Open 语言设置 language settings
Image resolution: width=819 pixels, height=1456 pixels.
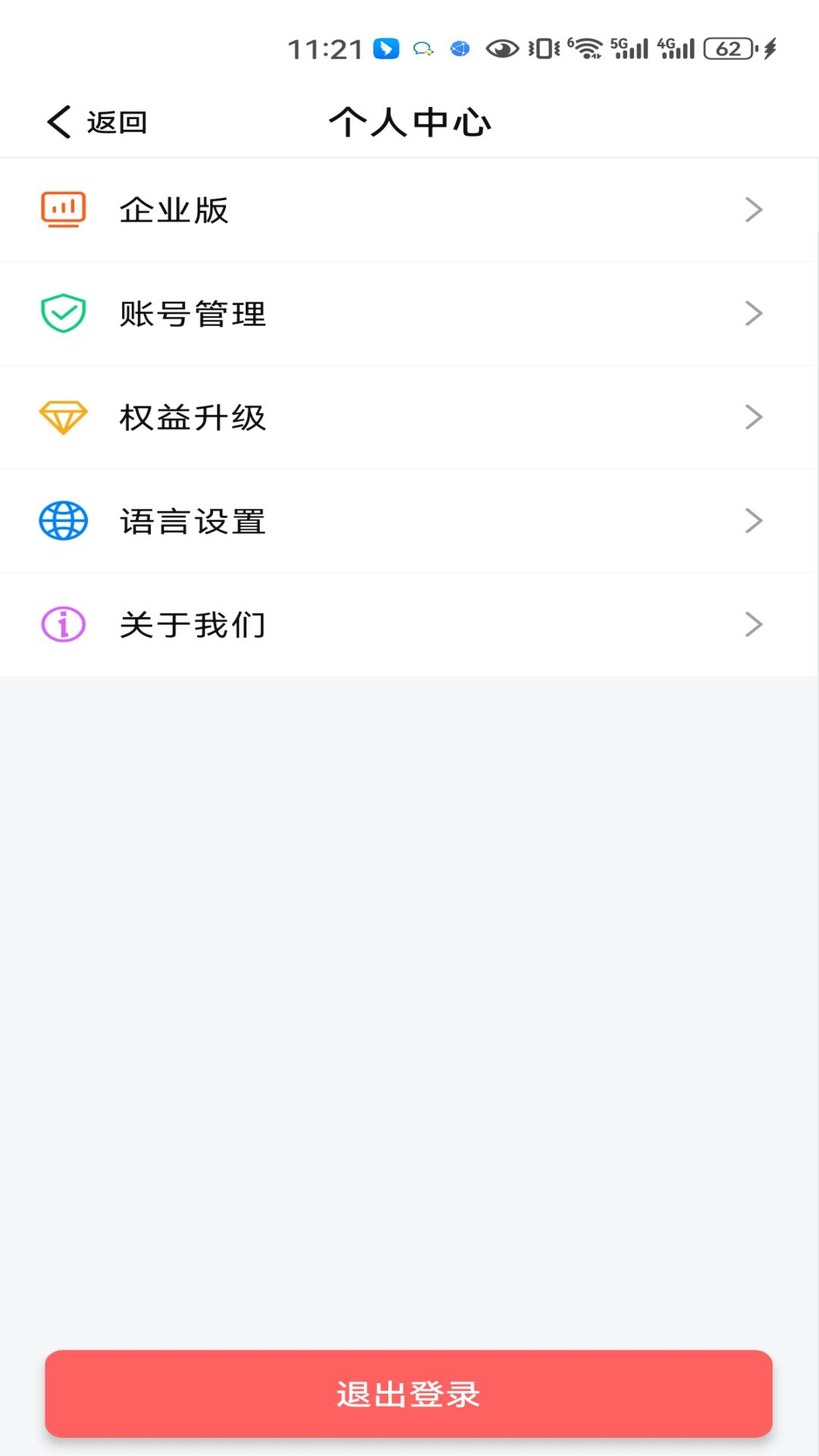click(408, 521)
